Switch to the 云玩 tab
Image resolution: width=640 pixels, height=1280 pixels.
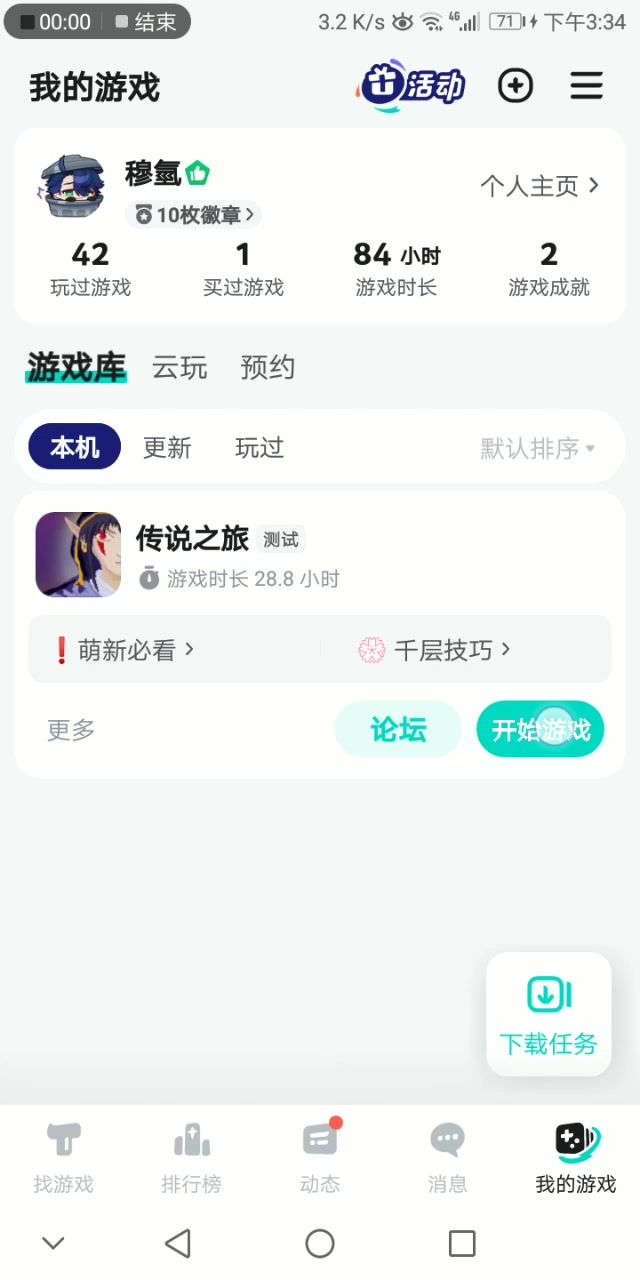point(180,368)
